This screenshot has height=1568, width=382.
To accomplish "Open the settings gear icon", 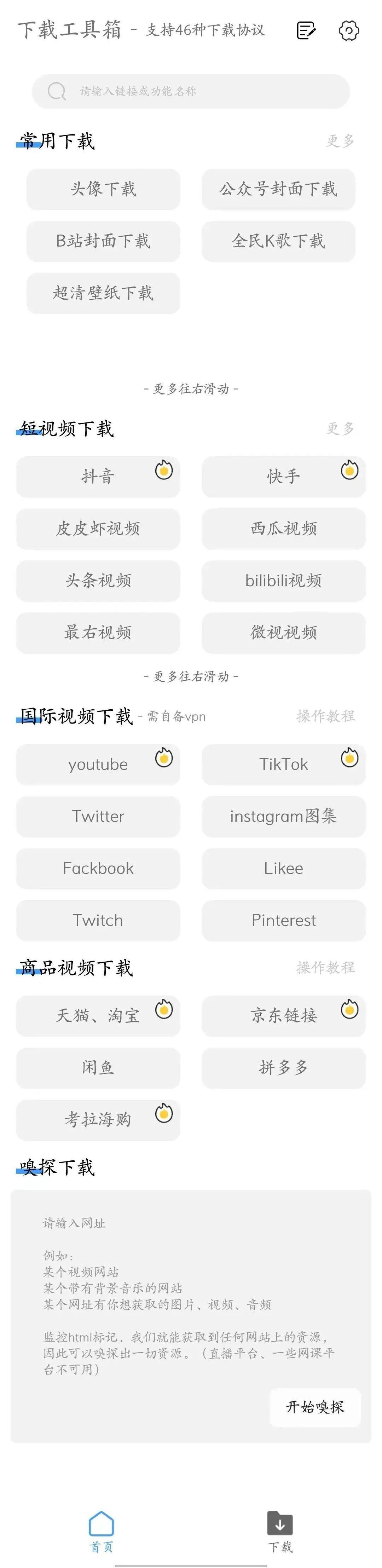I will [x=348, y=30].
